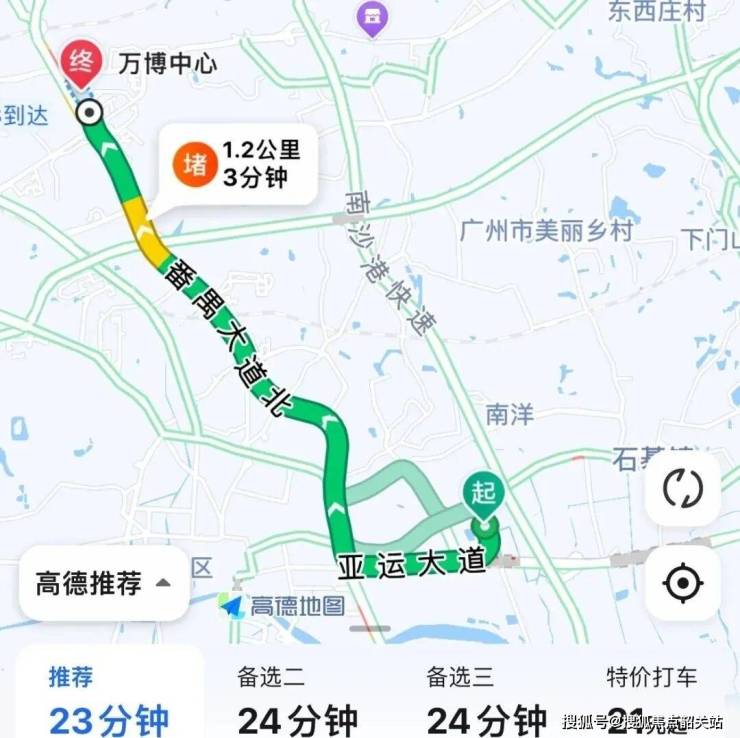Image resolution: width=740 pixels, height=738 pixels.
Task: Choose the 备选三 route option
Action: pyautogui.click(x=486, y=700)
